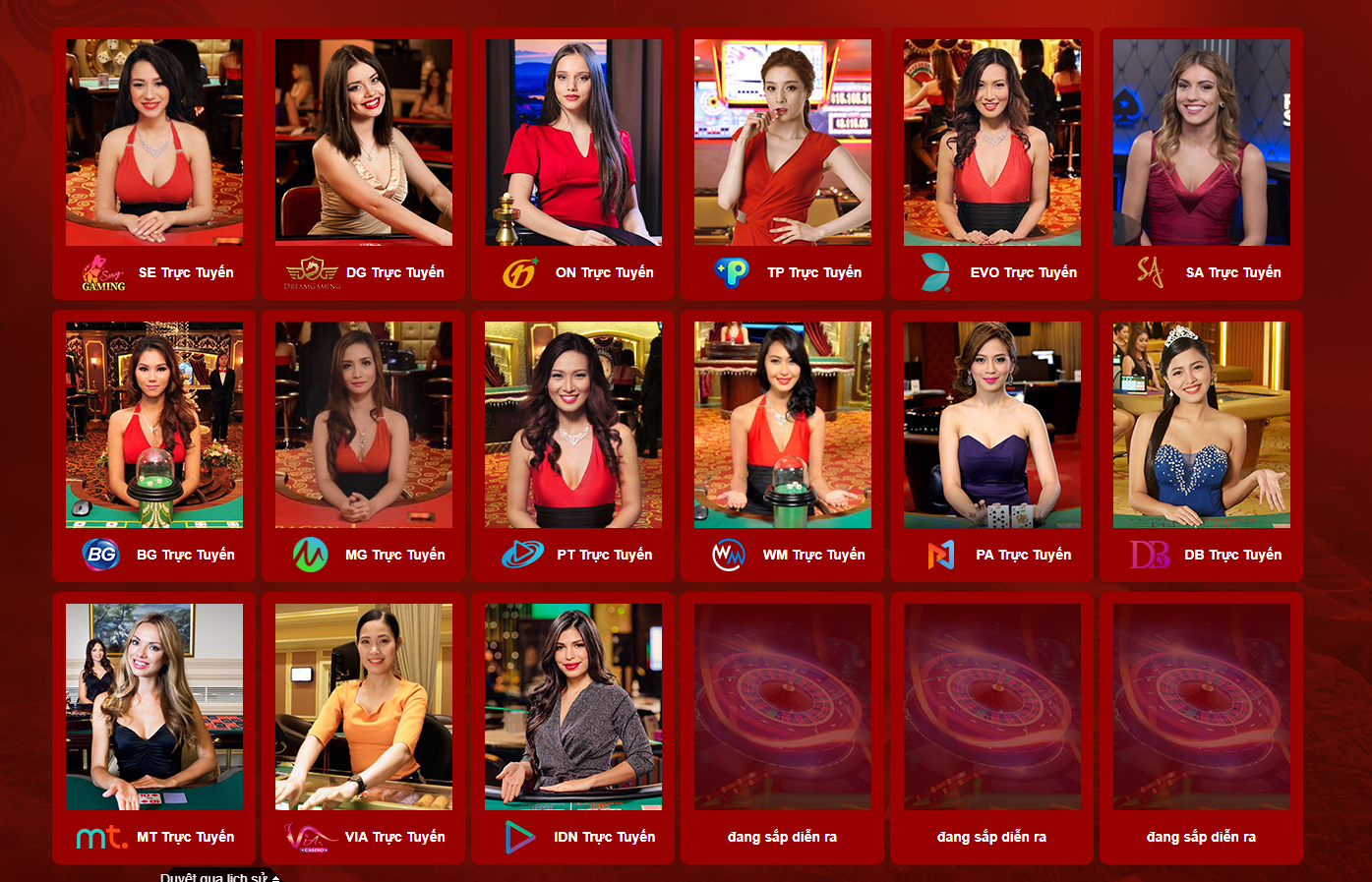Screen dimensions: 1372x882
Task: Open ON Trực Tuyến card
Action: (573, 144)
